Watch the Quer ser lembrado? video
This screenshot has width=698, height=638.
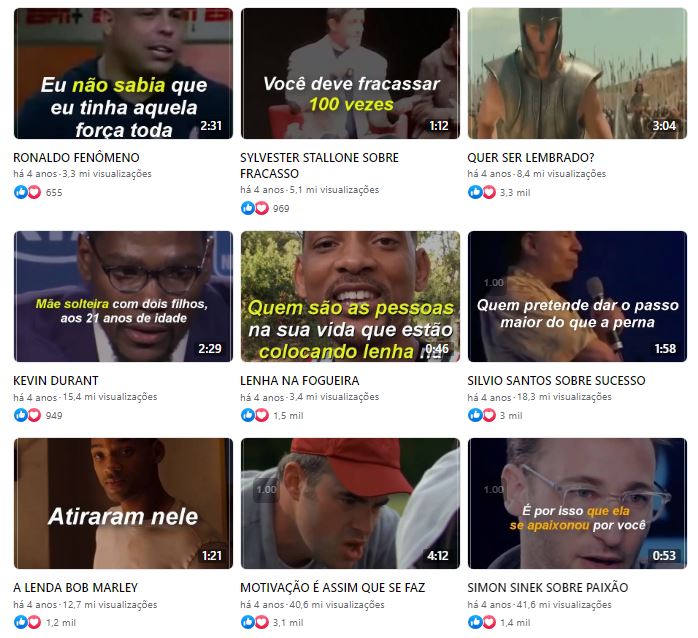pyautogui.click(x=577, y=73)
